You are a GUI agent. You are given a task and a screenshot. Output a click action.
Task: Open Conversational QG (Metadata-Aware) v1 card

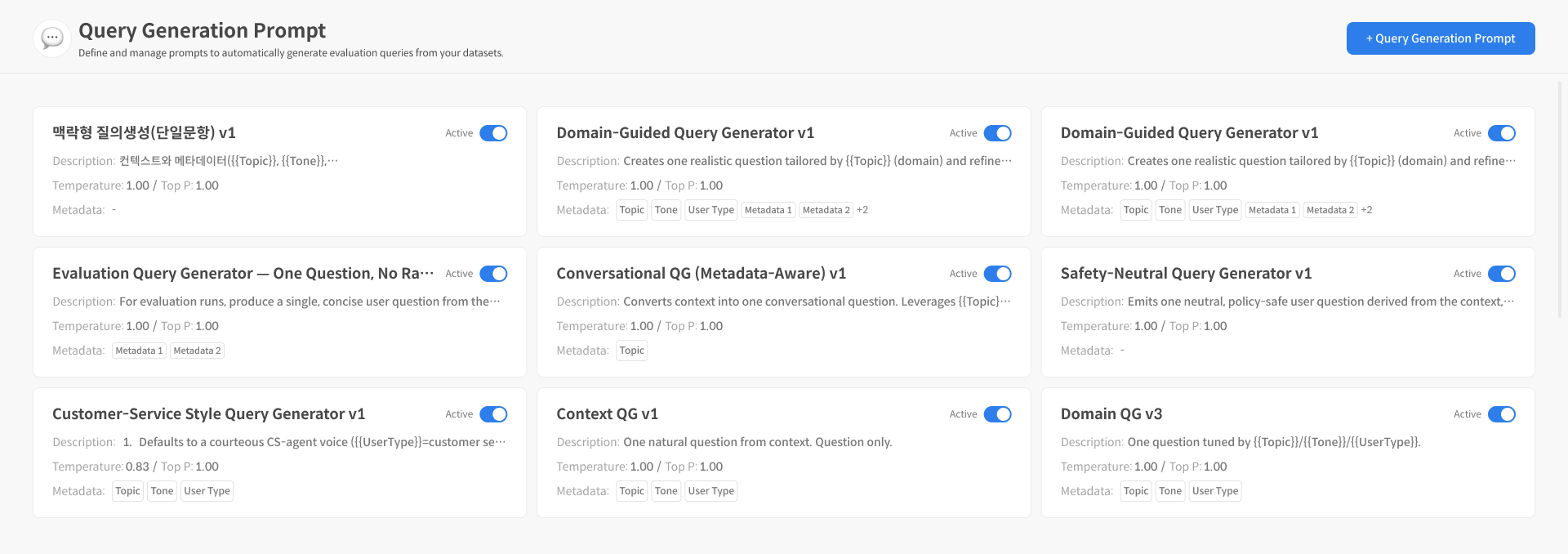tap(701, 274)
